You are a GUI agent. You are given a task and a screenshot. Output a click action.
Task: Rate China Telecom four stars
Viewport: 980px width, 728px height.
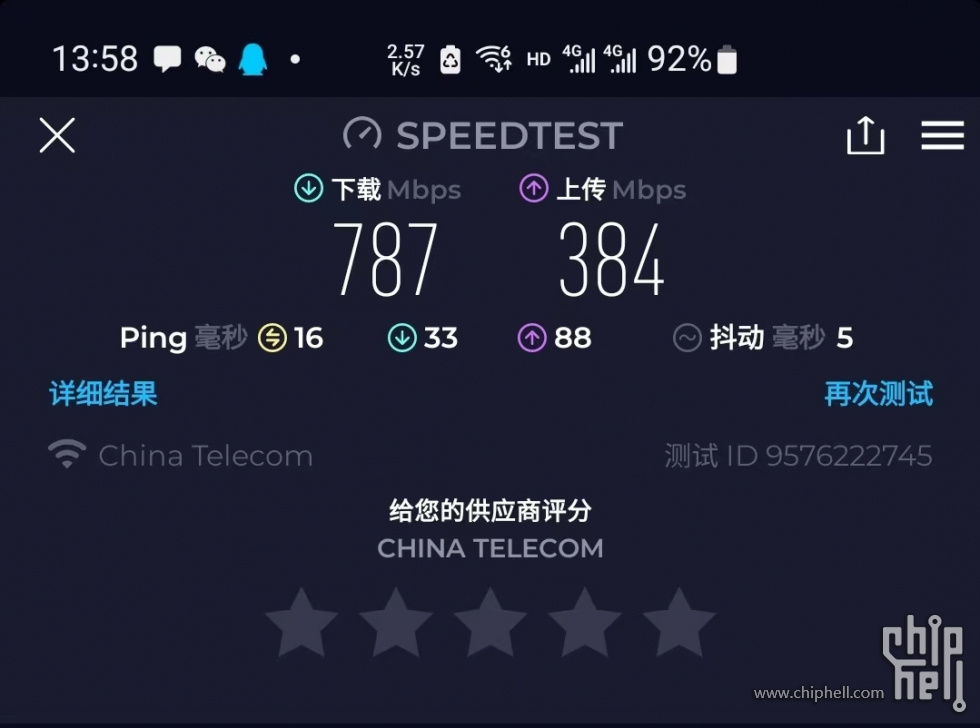584,622
